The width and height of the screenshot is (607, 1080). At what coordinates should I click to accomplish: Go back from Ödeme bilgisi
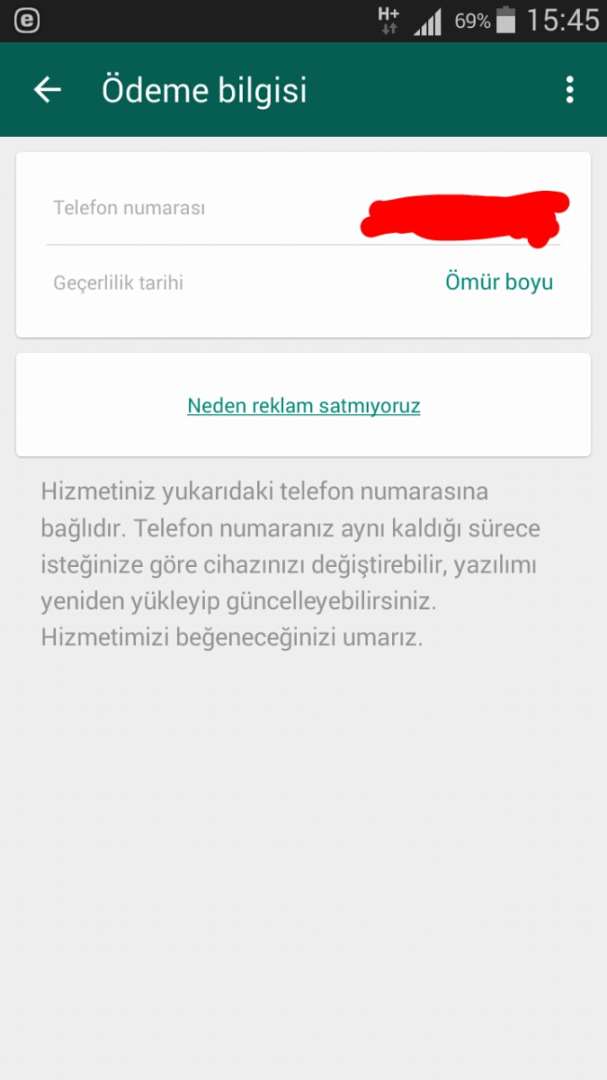47,90
